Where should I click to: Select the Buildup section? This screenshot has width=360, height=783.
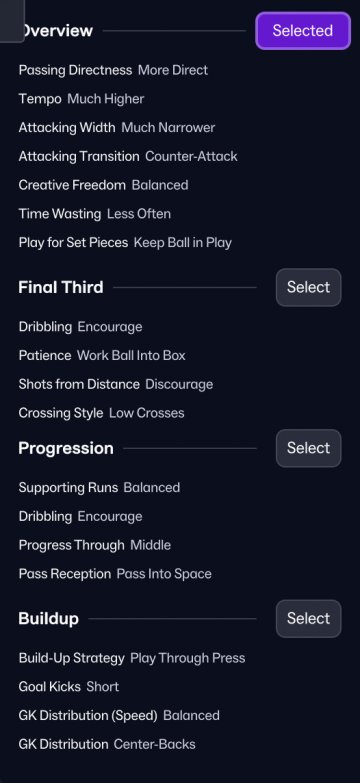click(x=309, y=618)
